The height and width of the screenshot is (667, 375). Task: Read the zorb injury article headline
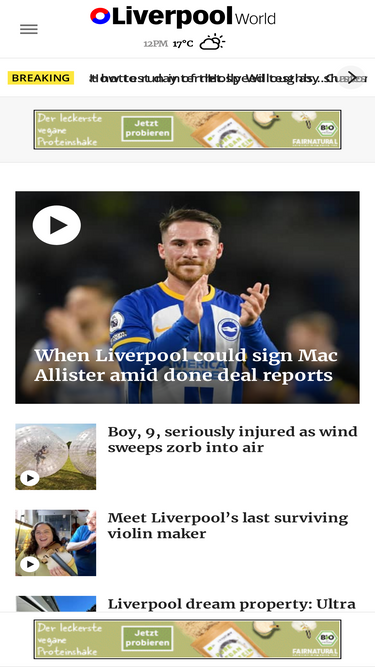(233, 439)
